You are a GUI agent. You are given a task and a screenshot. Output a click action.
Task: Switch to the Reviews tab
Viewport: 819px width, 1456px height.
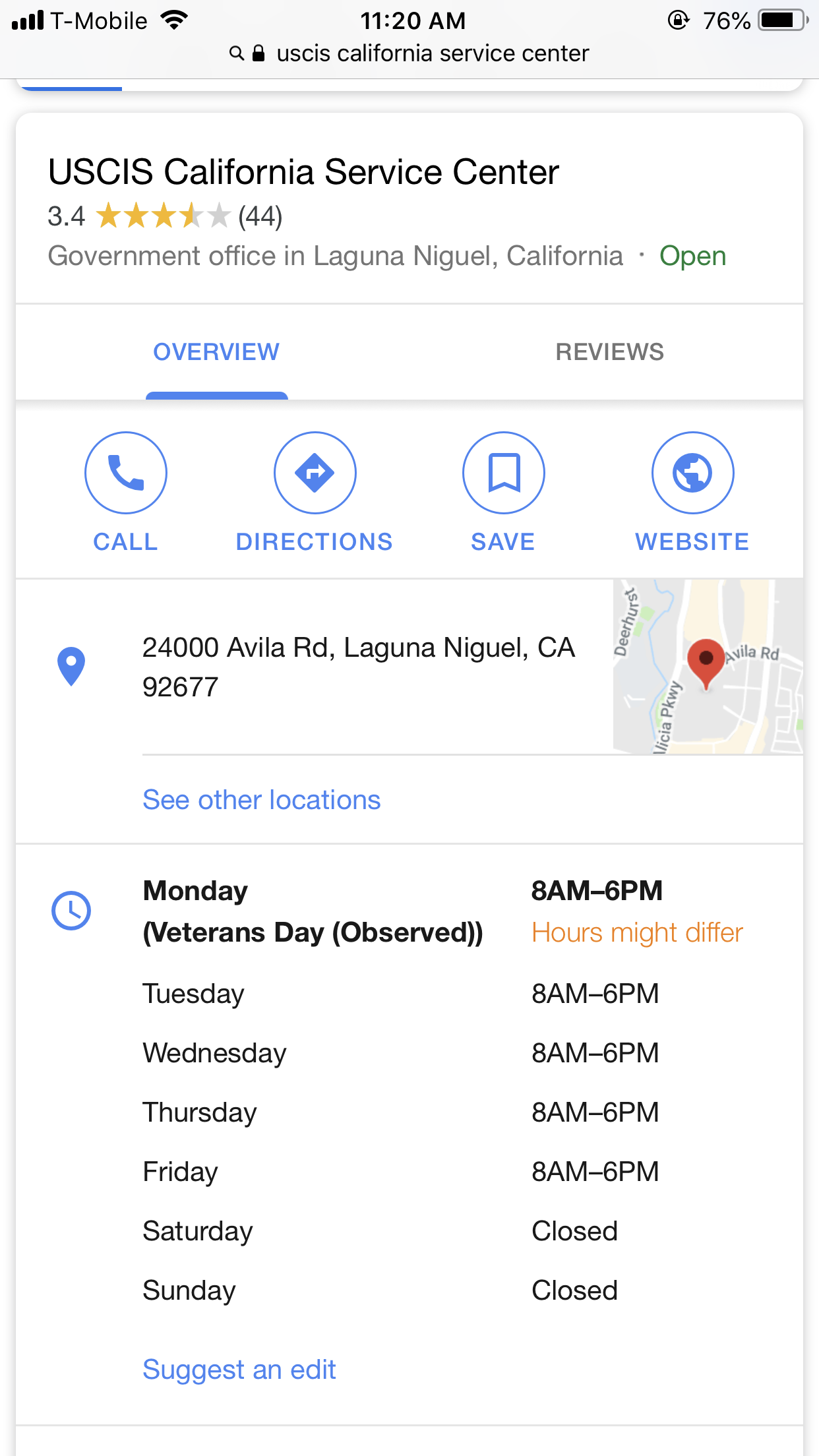coord(609,352)
